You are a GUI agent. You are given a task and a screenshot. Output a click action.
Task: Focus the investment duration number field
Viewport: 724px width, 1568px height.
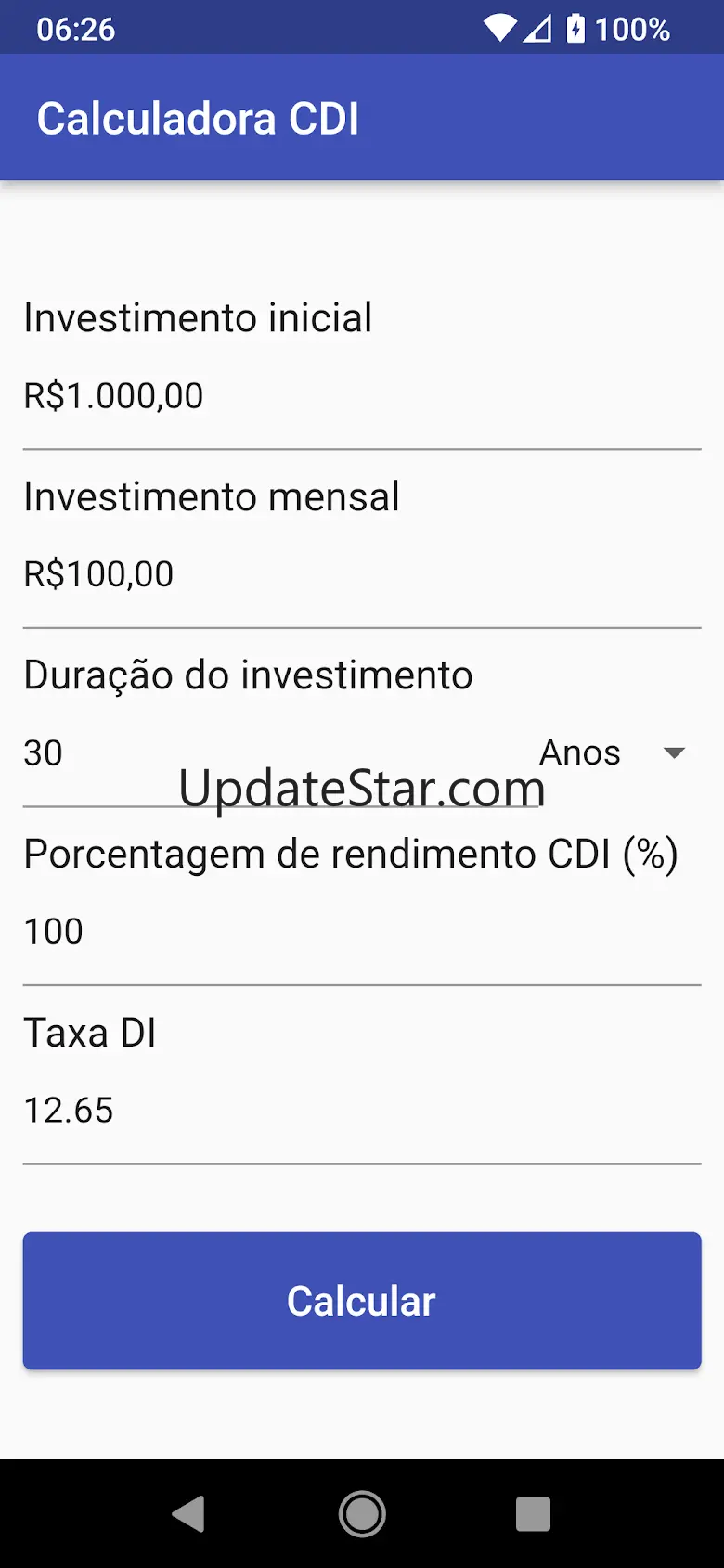(278, 753)
